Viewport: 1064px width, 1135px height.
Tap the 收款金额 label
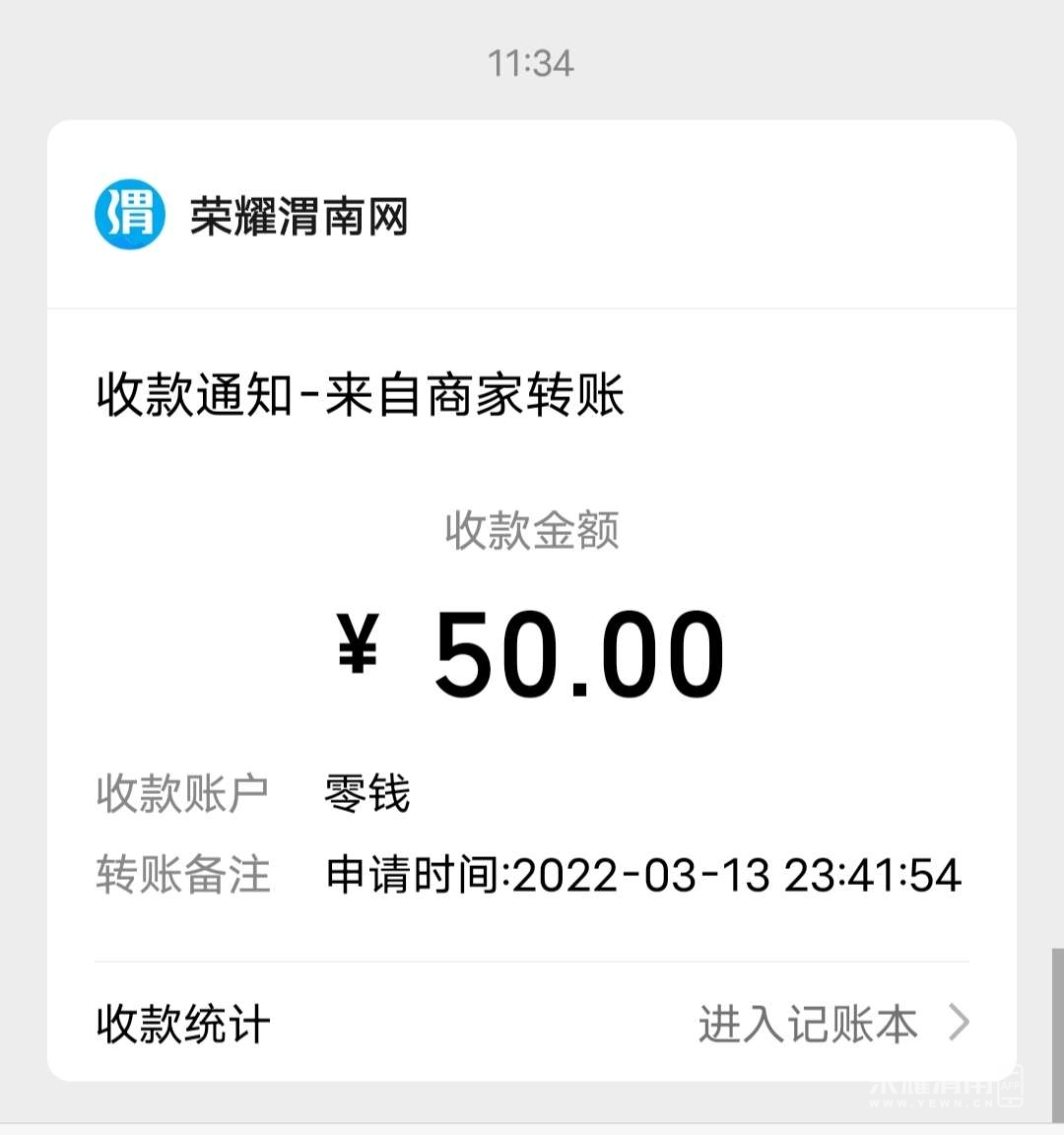tap(532, 530)
